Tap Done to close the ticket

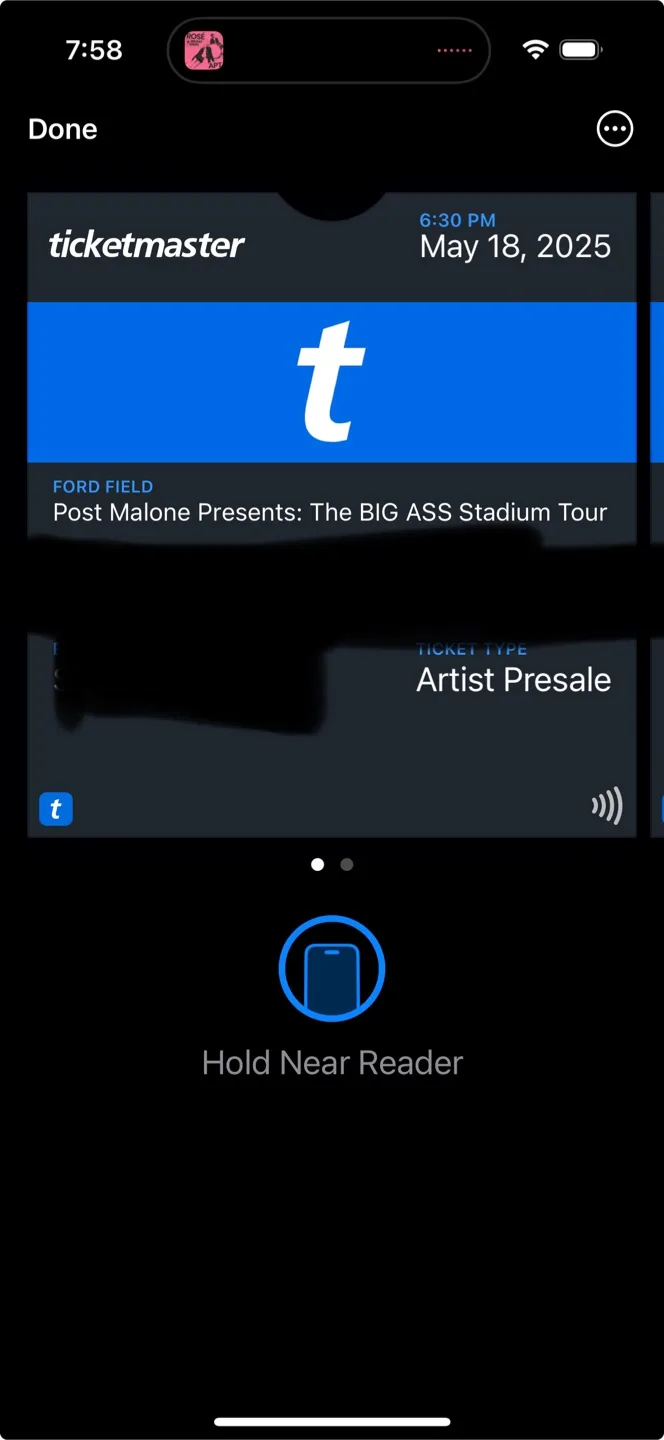coord(62,129)
